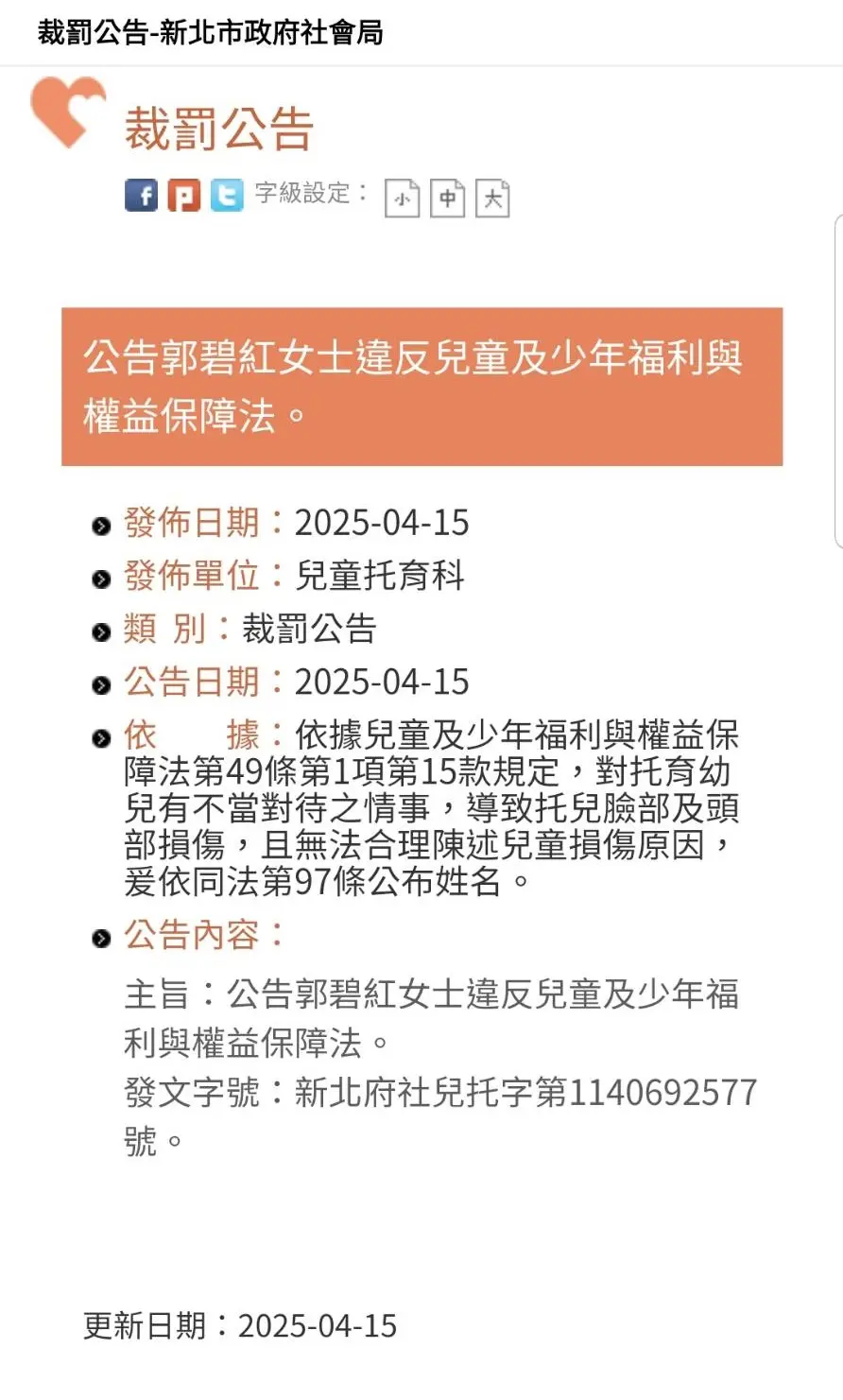Share this announcement on Twitter
The height and width of the screenshot is (1400, 843).
click(227, 196)
